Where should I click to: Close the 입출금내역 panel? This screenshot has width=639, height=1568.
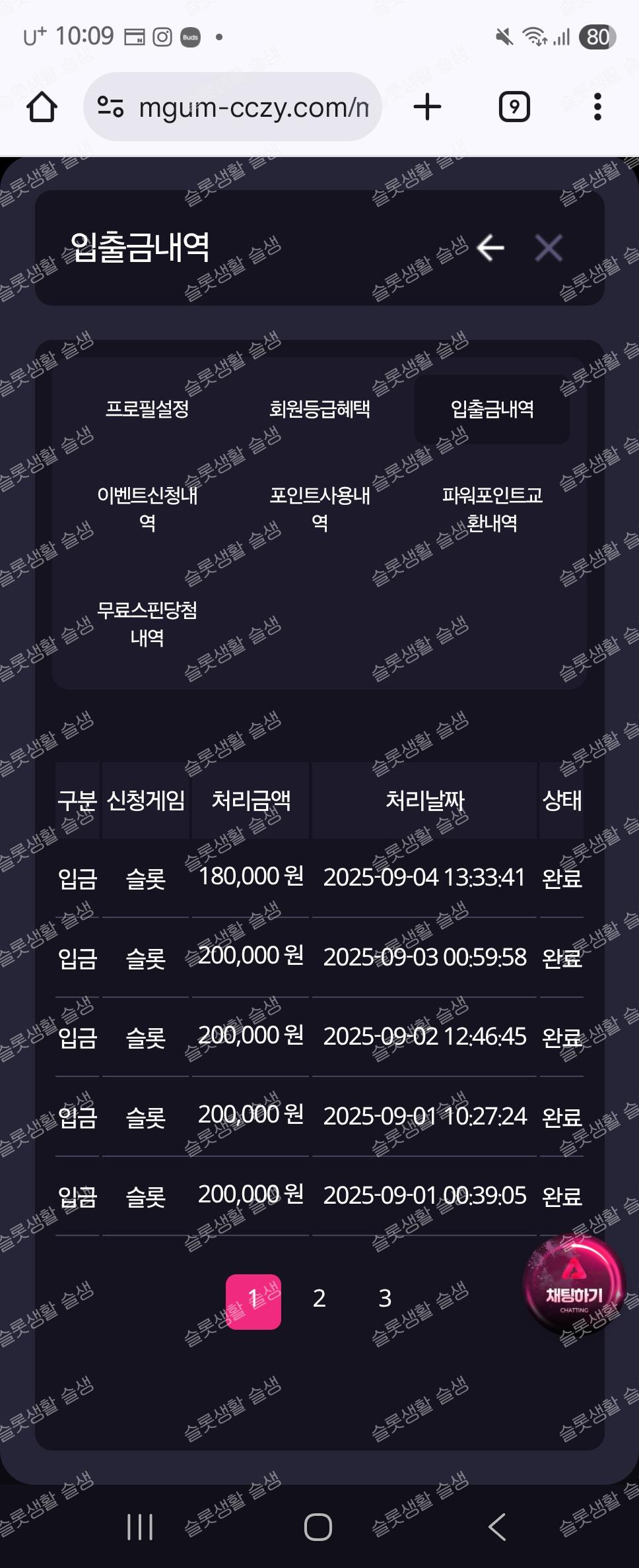(549, 248)
